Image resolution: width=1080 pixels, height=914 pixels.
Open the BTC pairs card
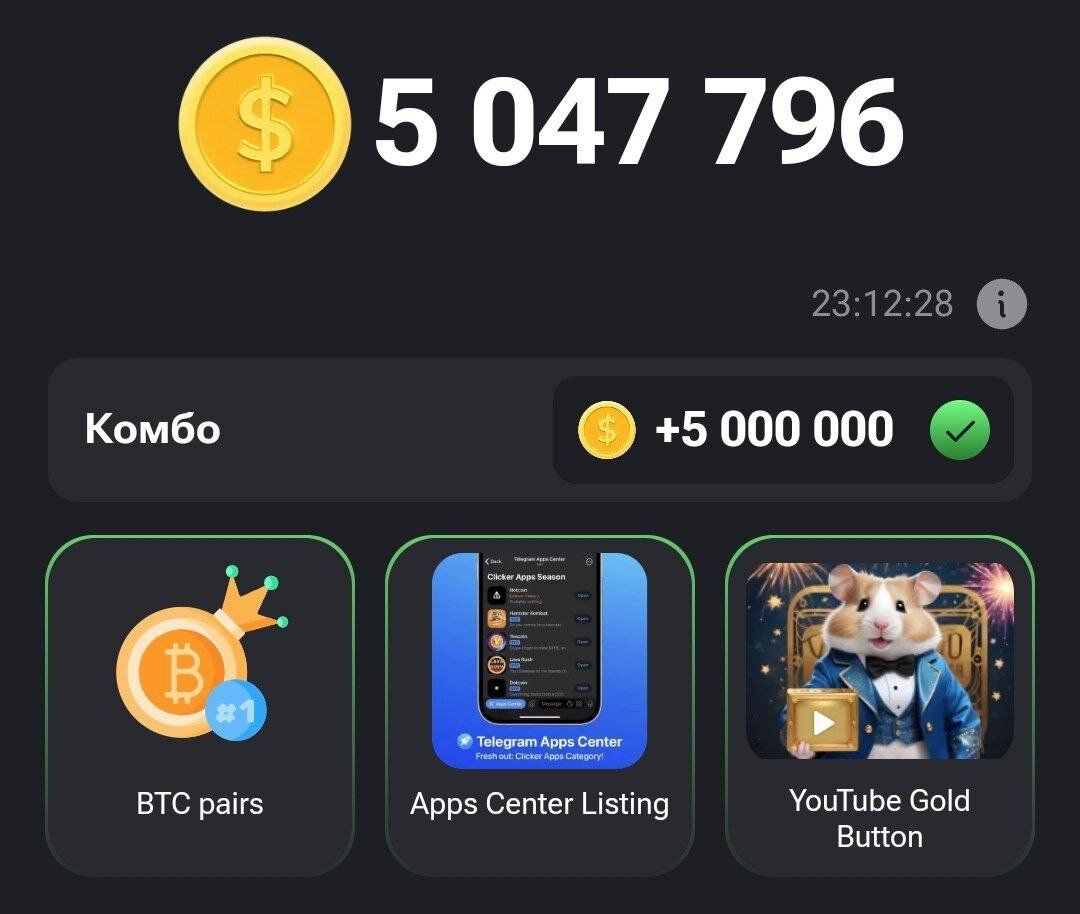(x=200, y=706)
